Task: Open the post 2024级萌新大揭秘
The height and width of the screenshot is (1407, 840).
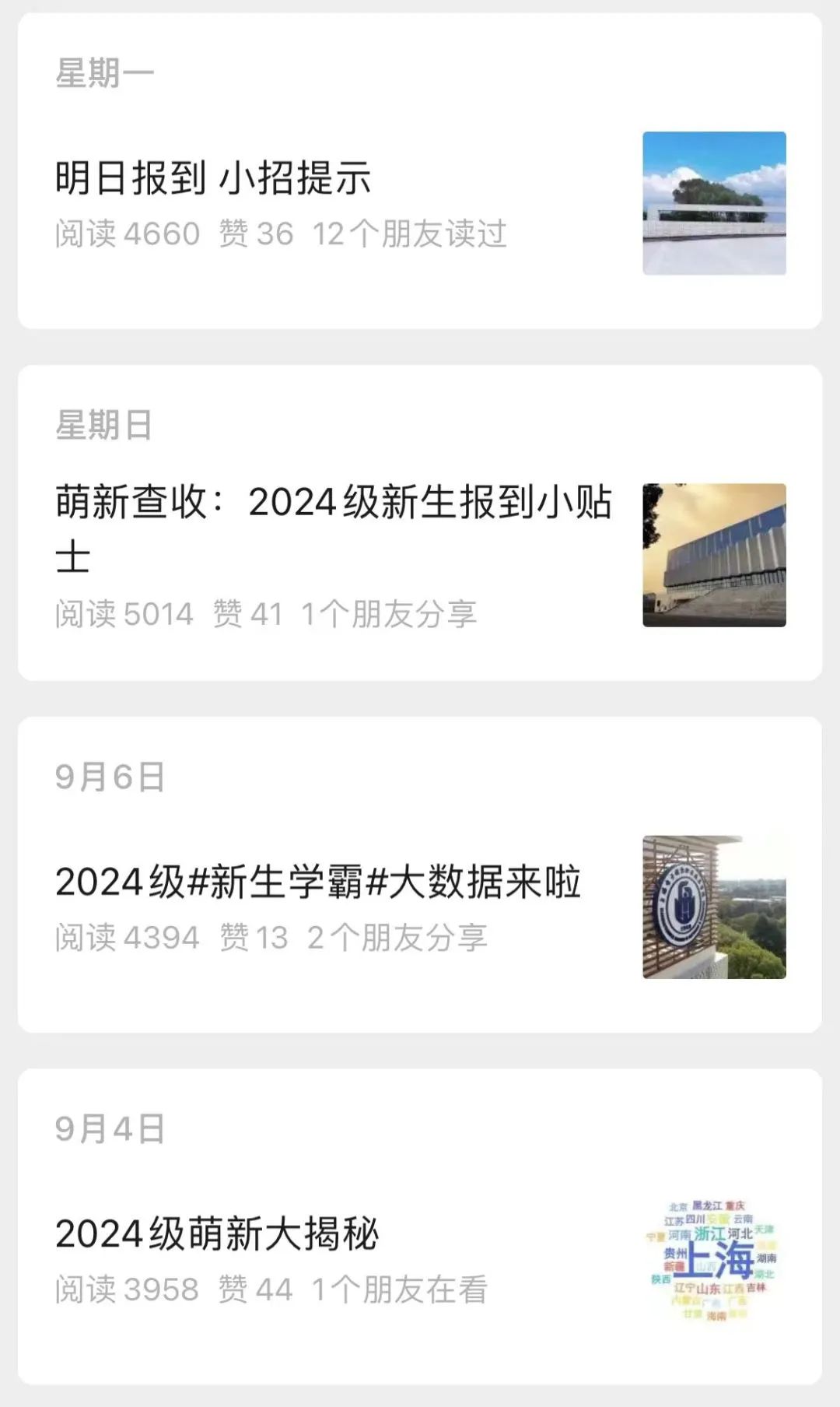Action: pyautogui.click(x=216, y=1234)
